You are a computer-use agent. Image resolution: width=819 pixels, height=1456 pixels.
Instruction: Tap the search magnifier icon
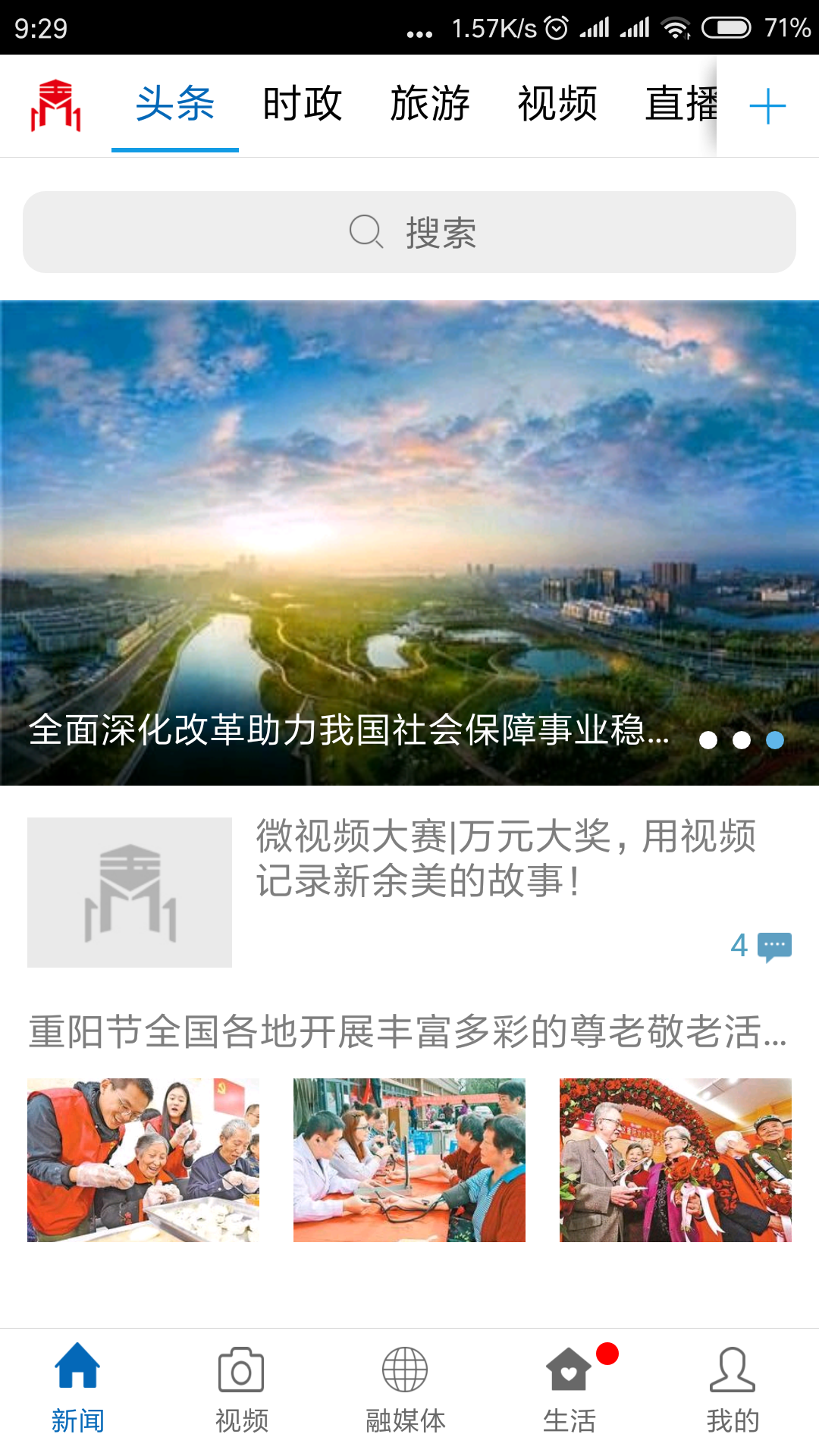point(366,232)
